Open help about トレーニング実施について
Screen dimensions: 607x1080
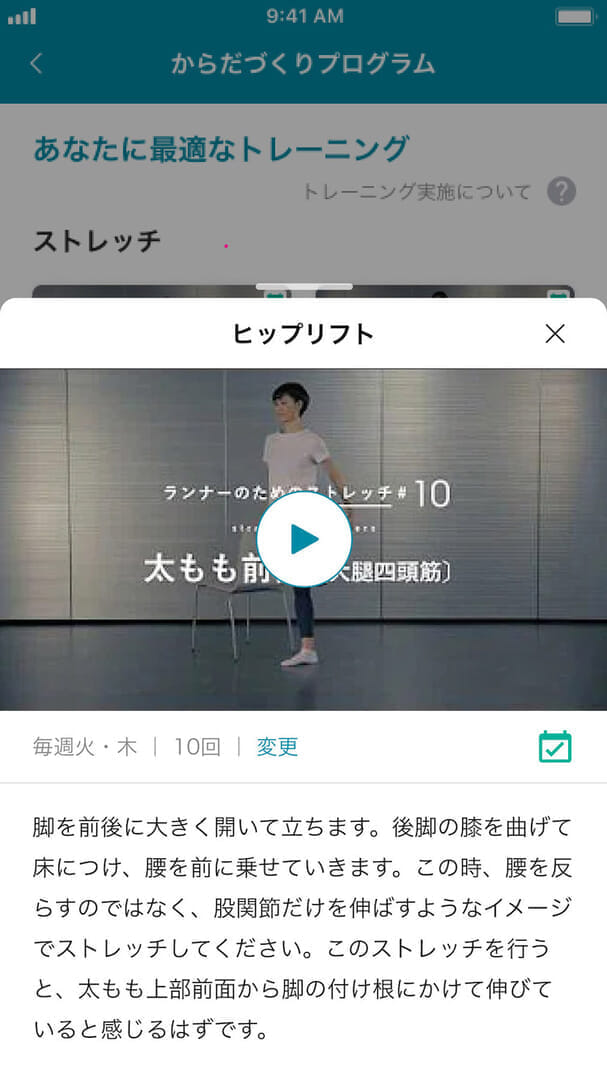[561, 192]
